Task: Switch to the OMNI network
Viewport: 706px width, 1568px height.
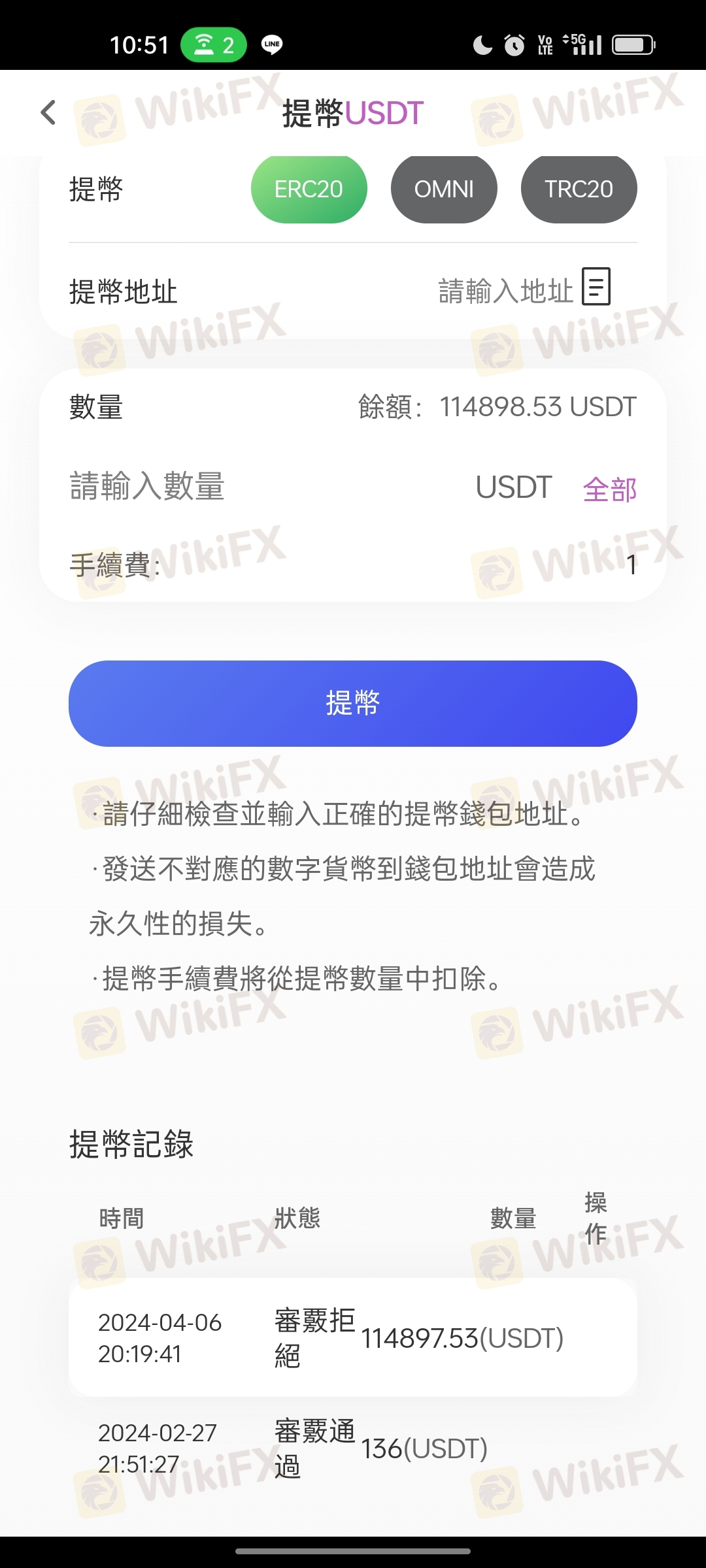Action: (444, 189)
